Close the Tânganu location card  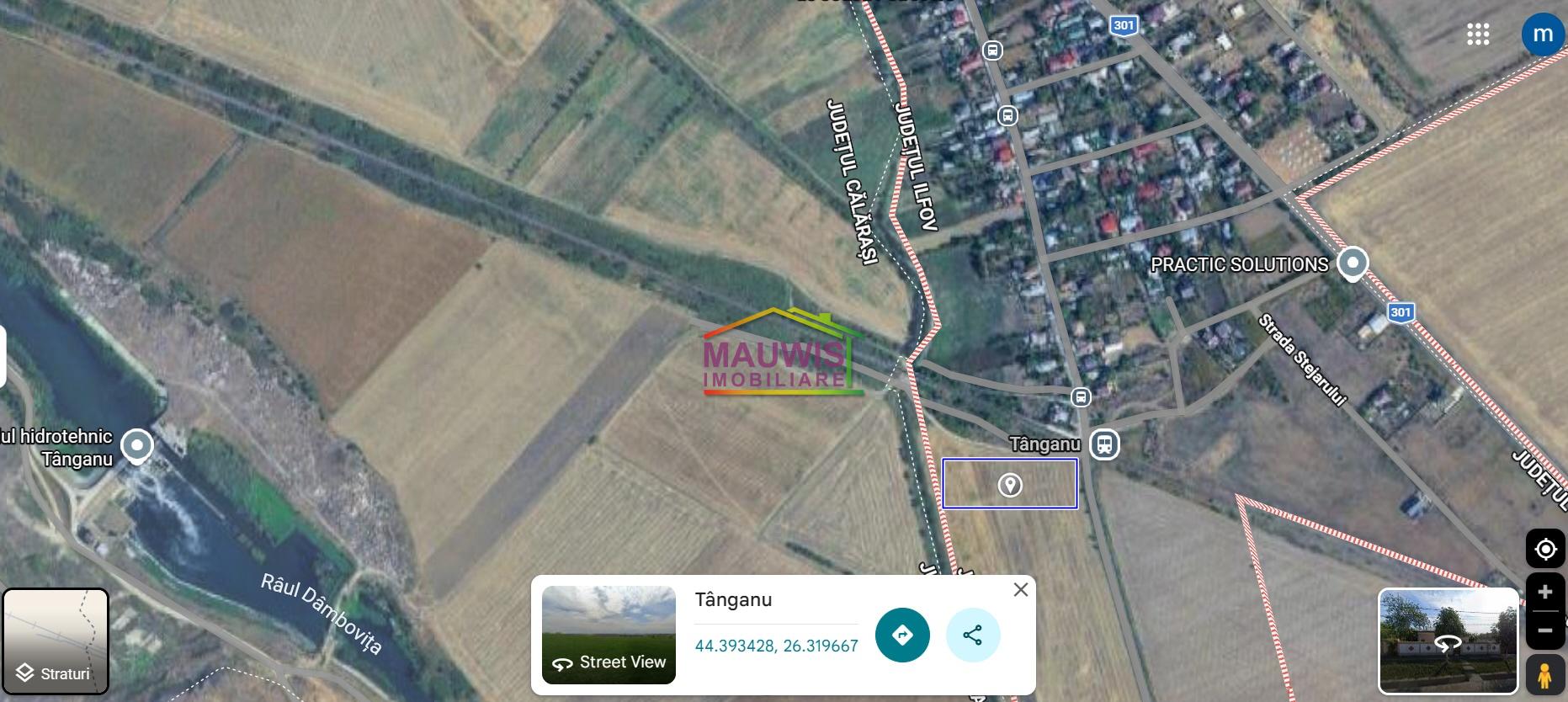(1020, 589)
